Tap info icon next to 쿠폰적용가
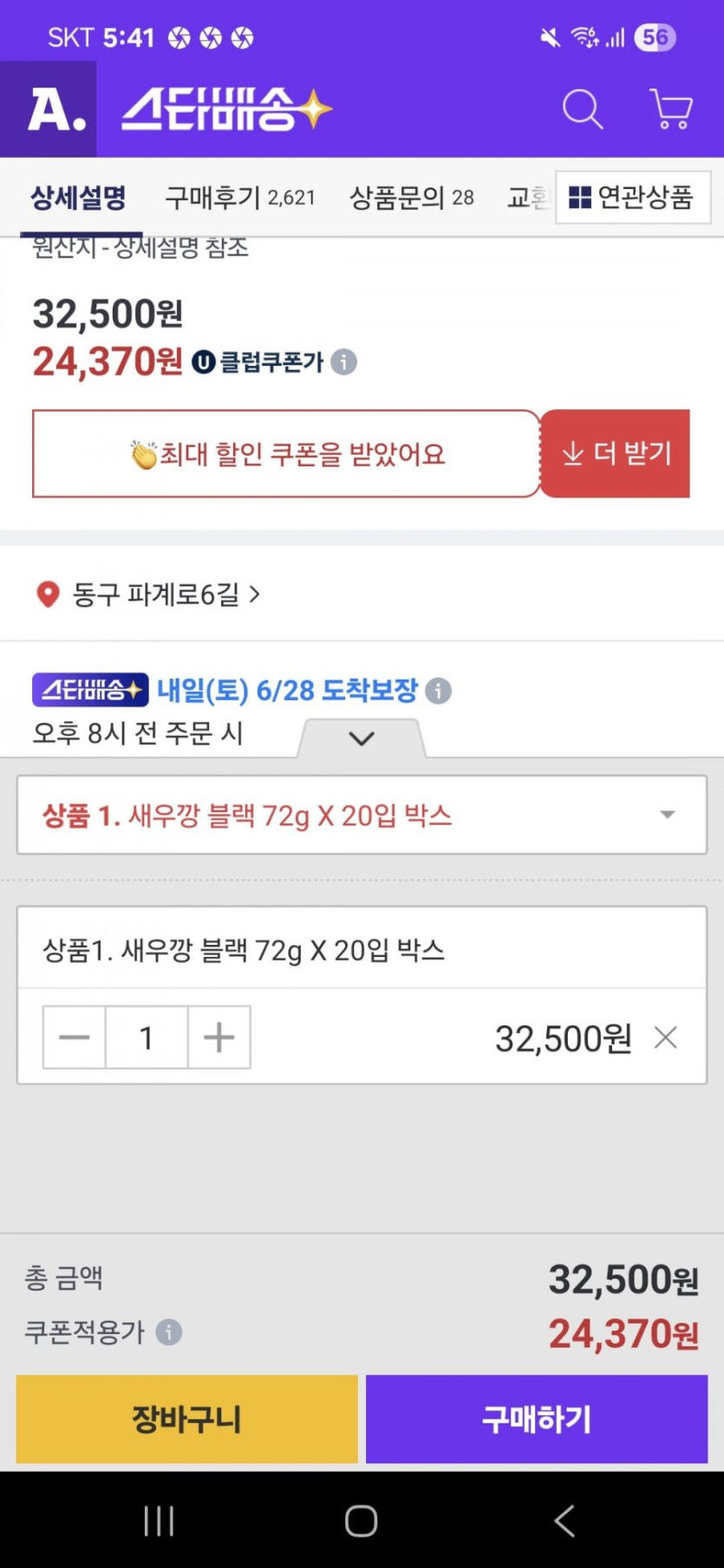Image resolution: width=724 pixels, height=1568 pixels. pyautogui.click(x=169, y=1332)
